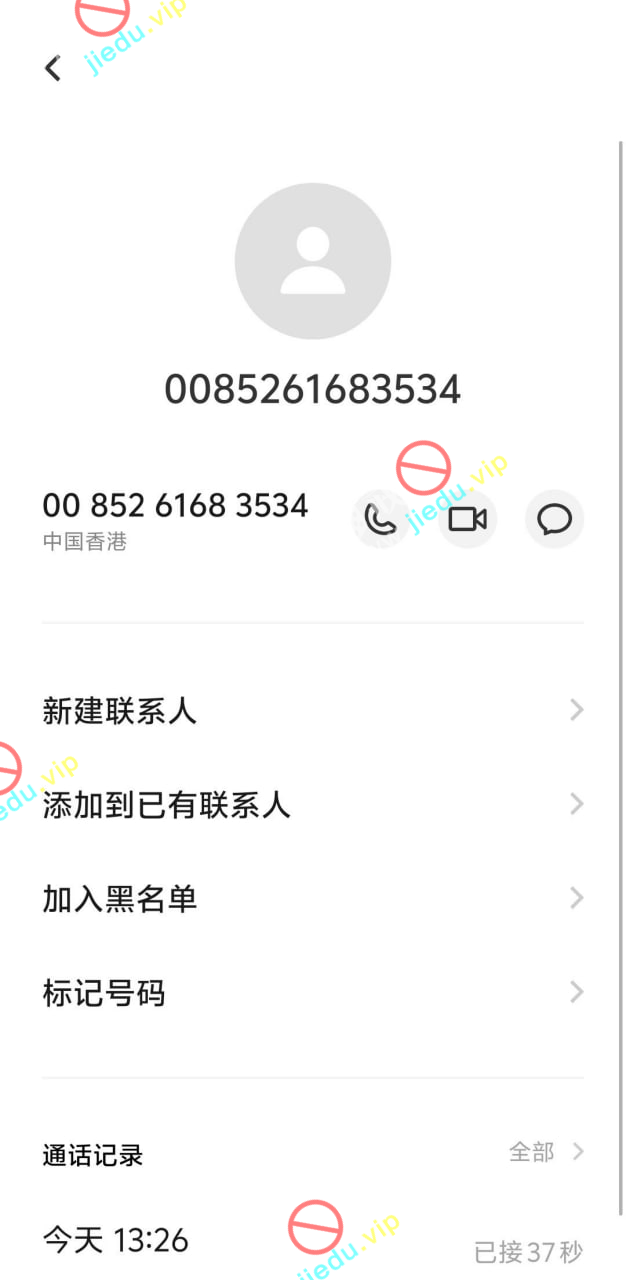Send a message to this number
The image size is (626, 1280).
click(x=554, y=519)
